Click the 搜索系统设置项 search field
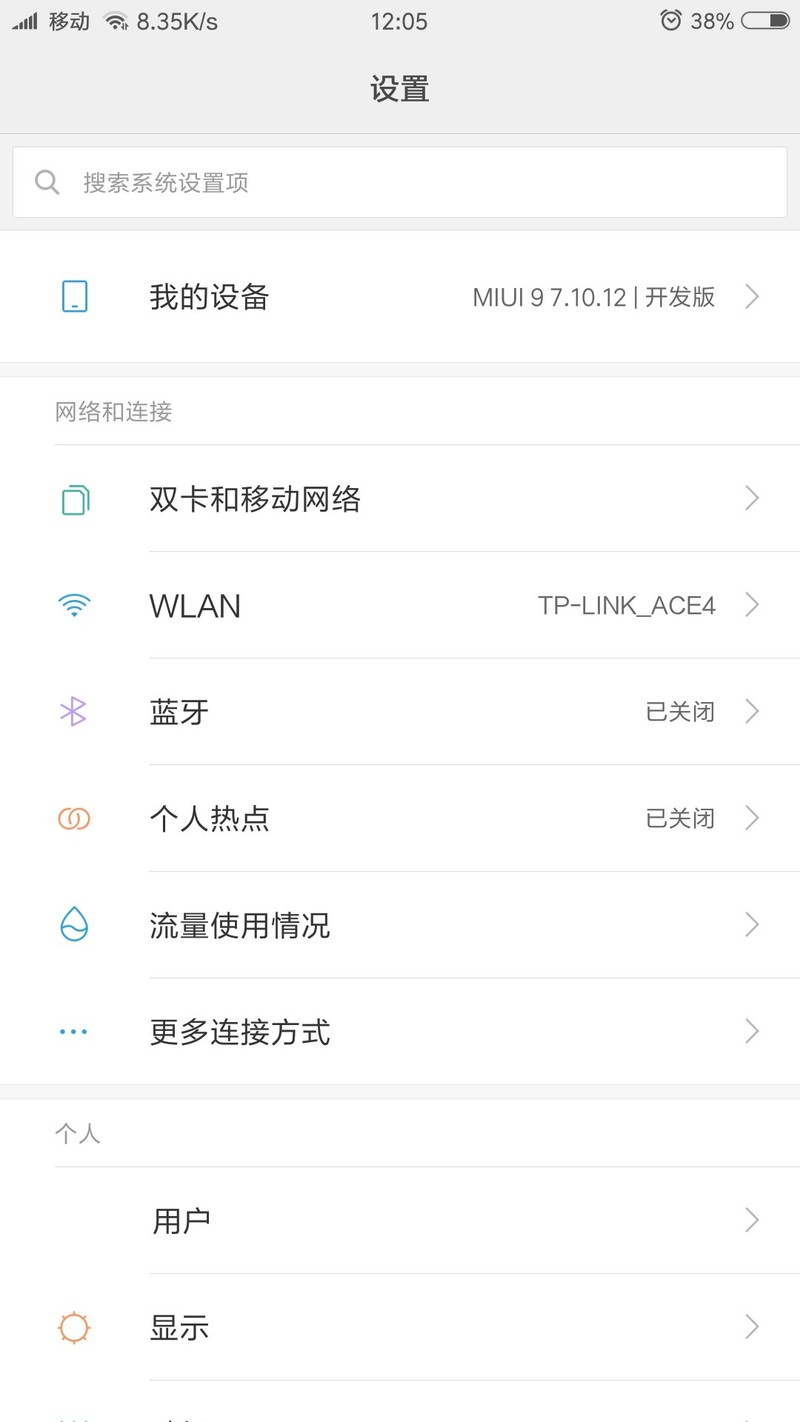800x1422 pixels. [400, 182]
